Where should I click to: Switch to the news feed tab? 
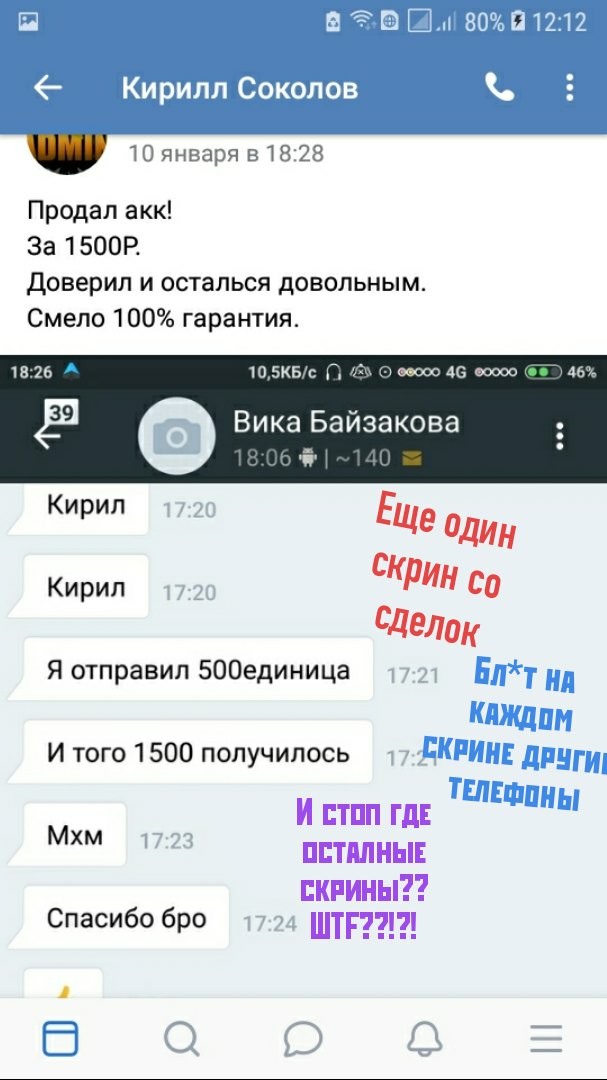60,1039
